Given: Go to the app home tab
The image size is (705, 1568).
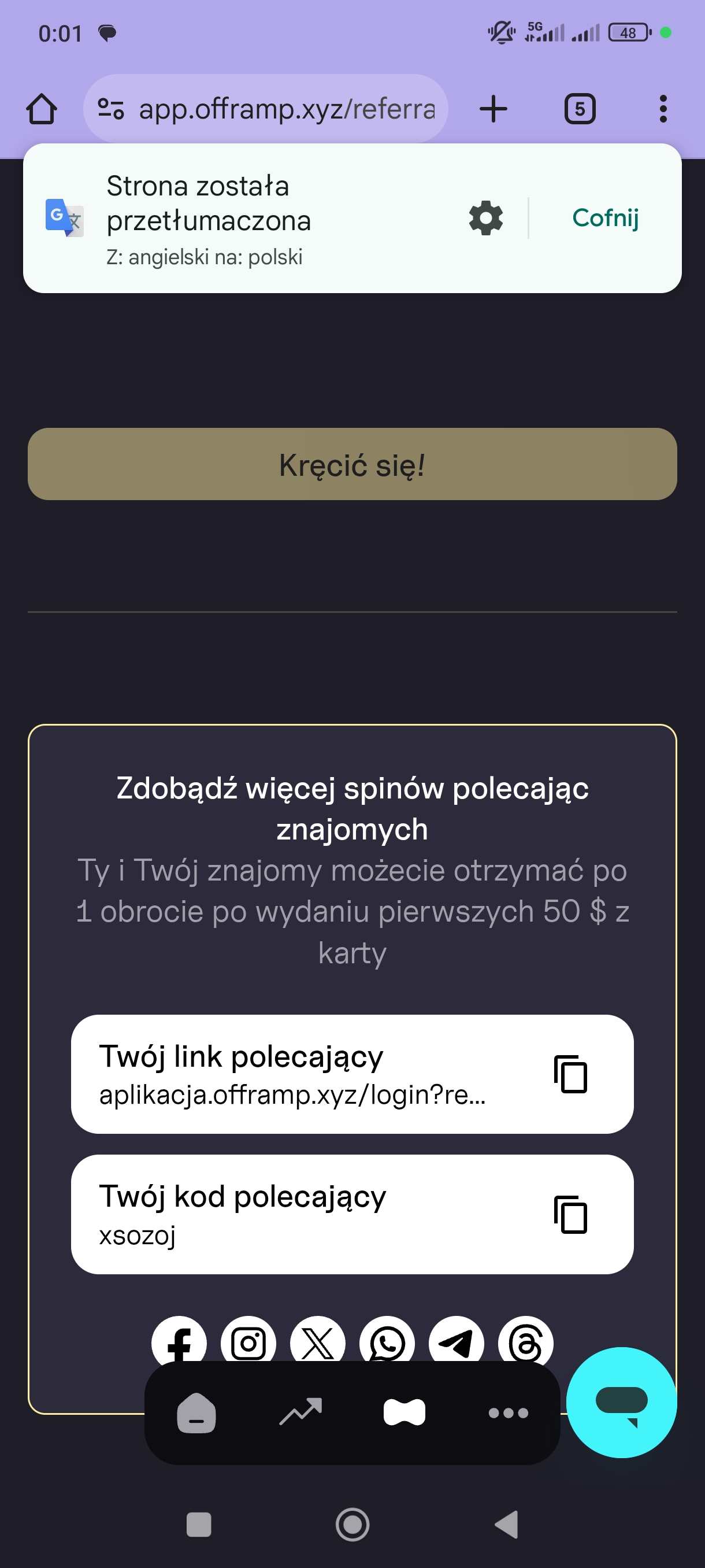Looking at the screenshot, I should (196, 1412).
